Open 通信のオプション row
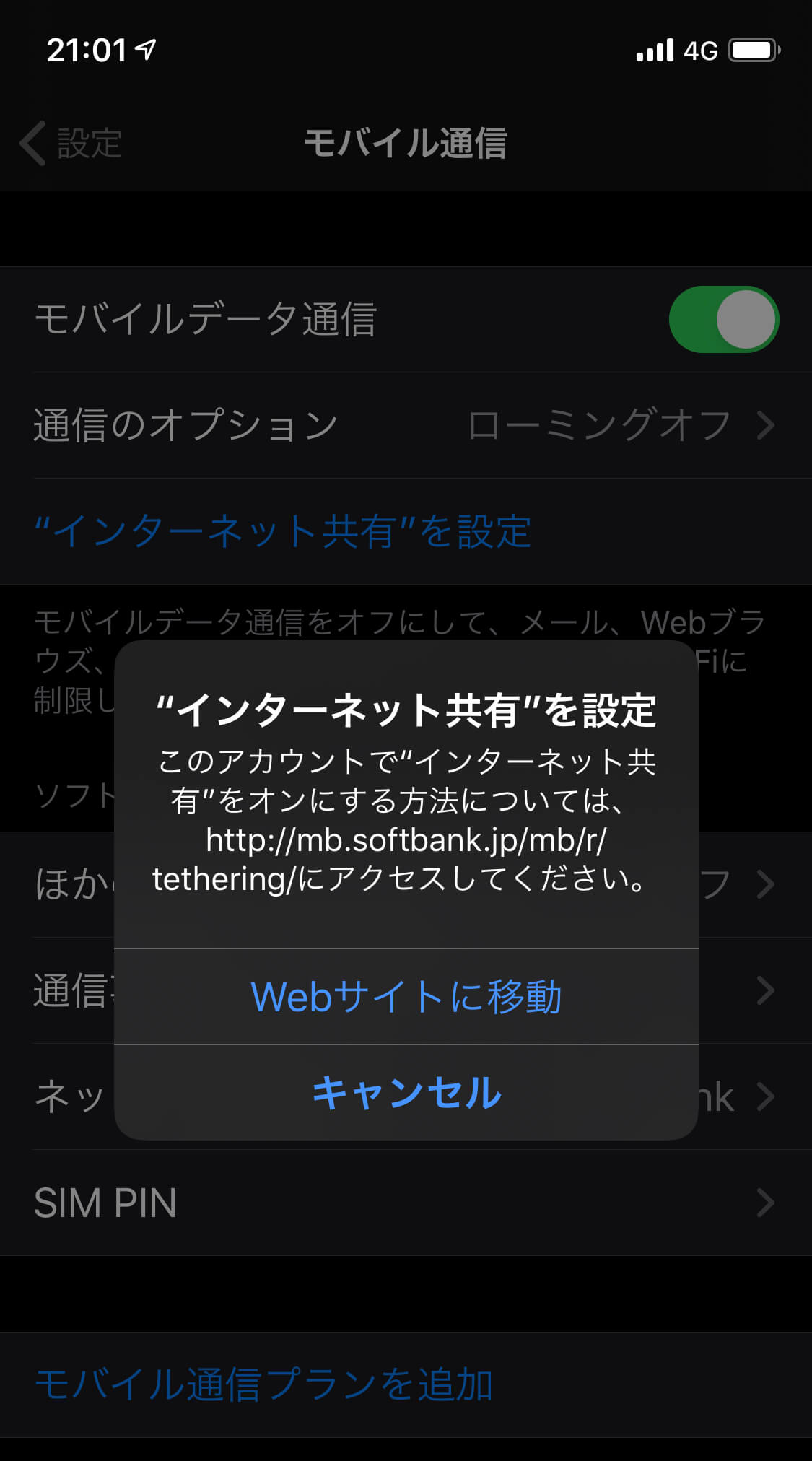The image size is (812, 1461). [x=406, y=425]
